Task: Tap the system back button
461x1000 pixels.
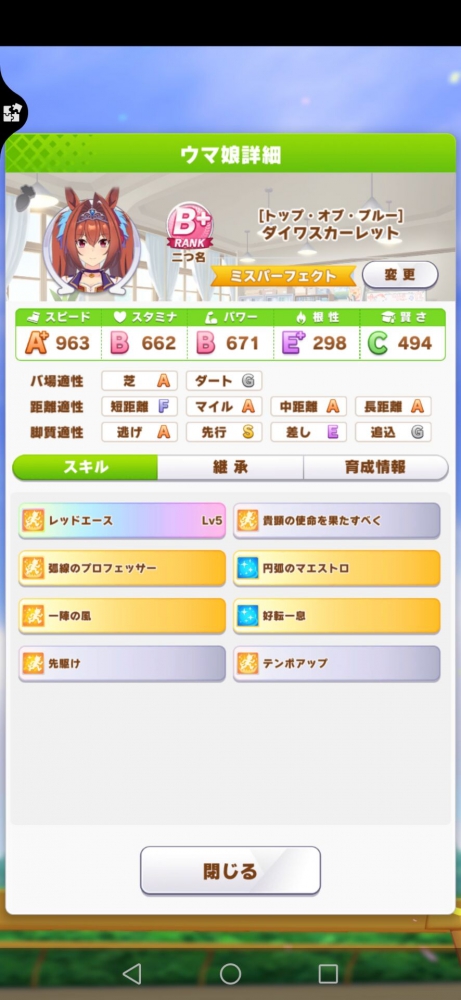Action: pos(131,973)
